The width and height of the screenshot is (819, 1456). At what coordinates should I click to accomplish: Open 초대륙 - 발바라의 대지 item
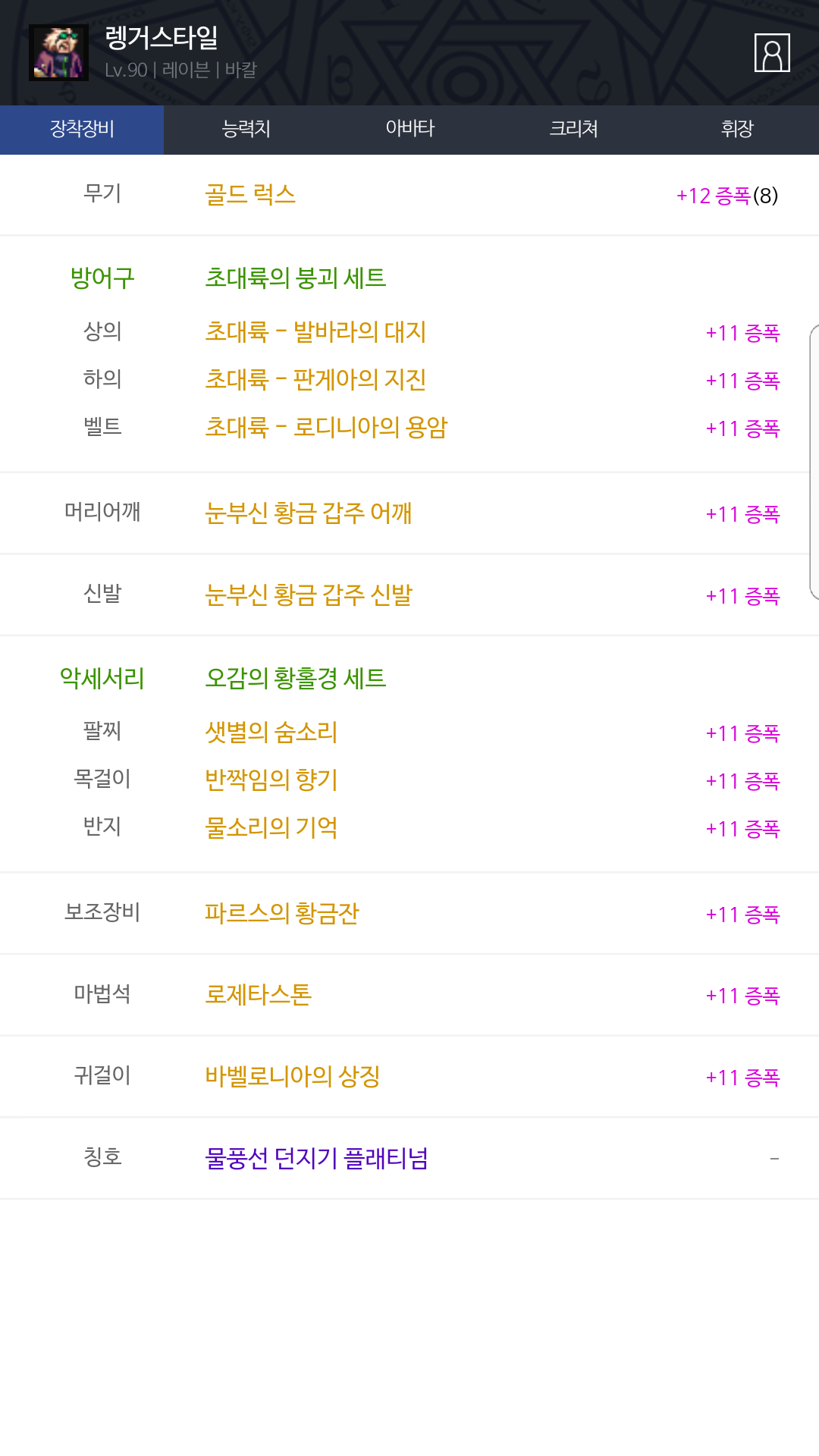tap(315, 332)
